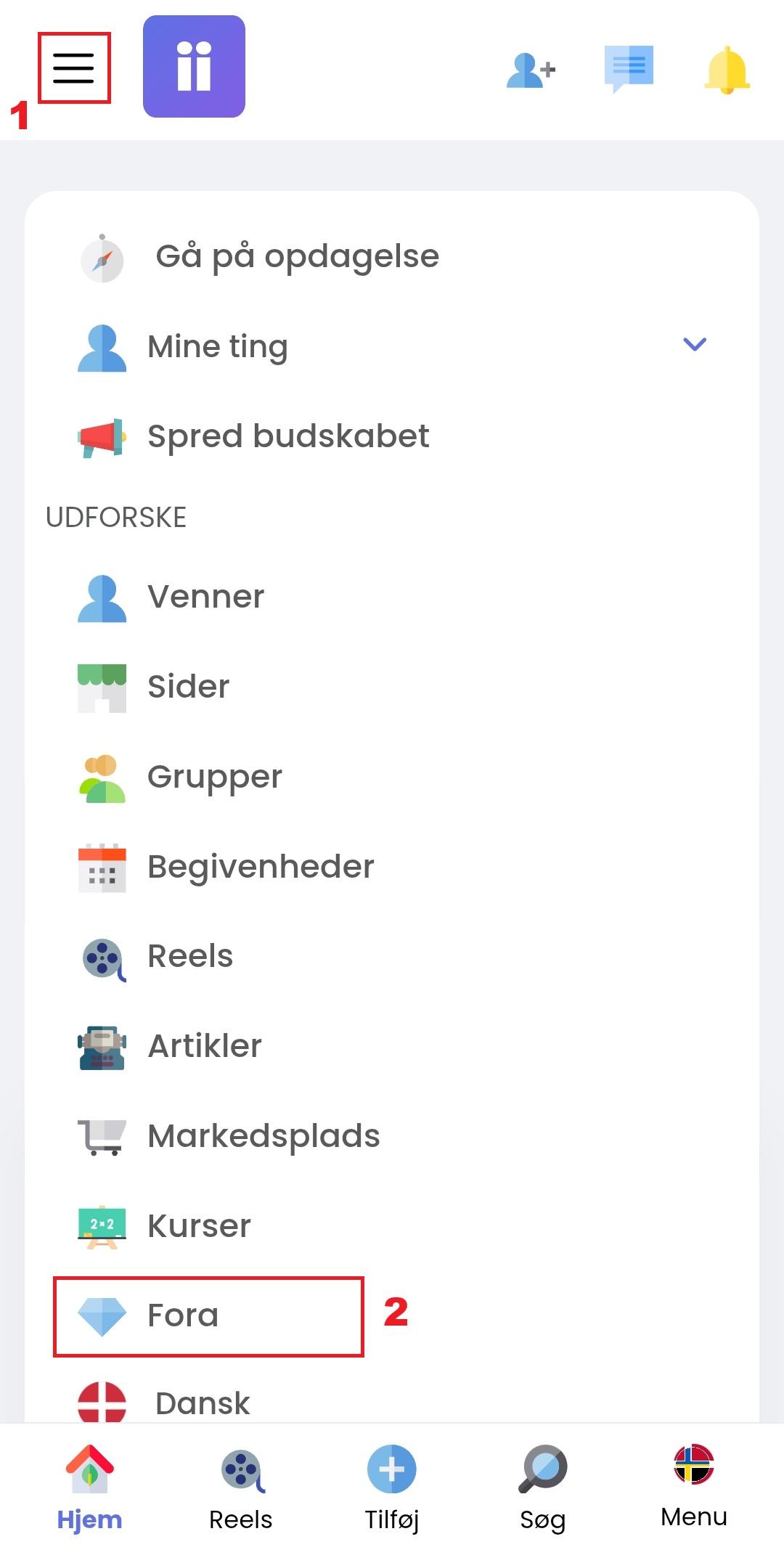Open the Sider list
Image resolution: width=784 pixels, height=1563 pixels.
click(x=188, y=687)
